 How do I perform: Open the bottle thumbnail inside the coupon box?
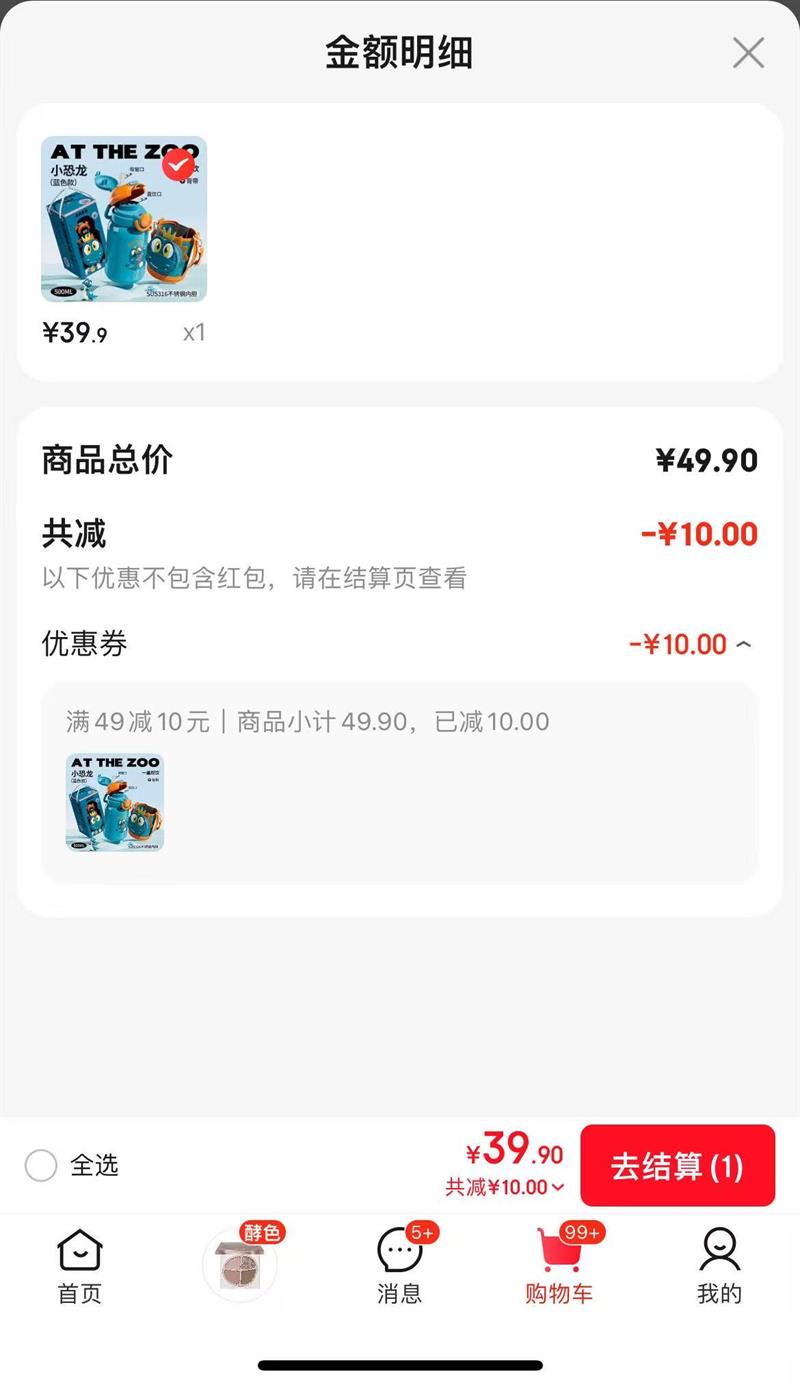pos(115,803)
